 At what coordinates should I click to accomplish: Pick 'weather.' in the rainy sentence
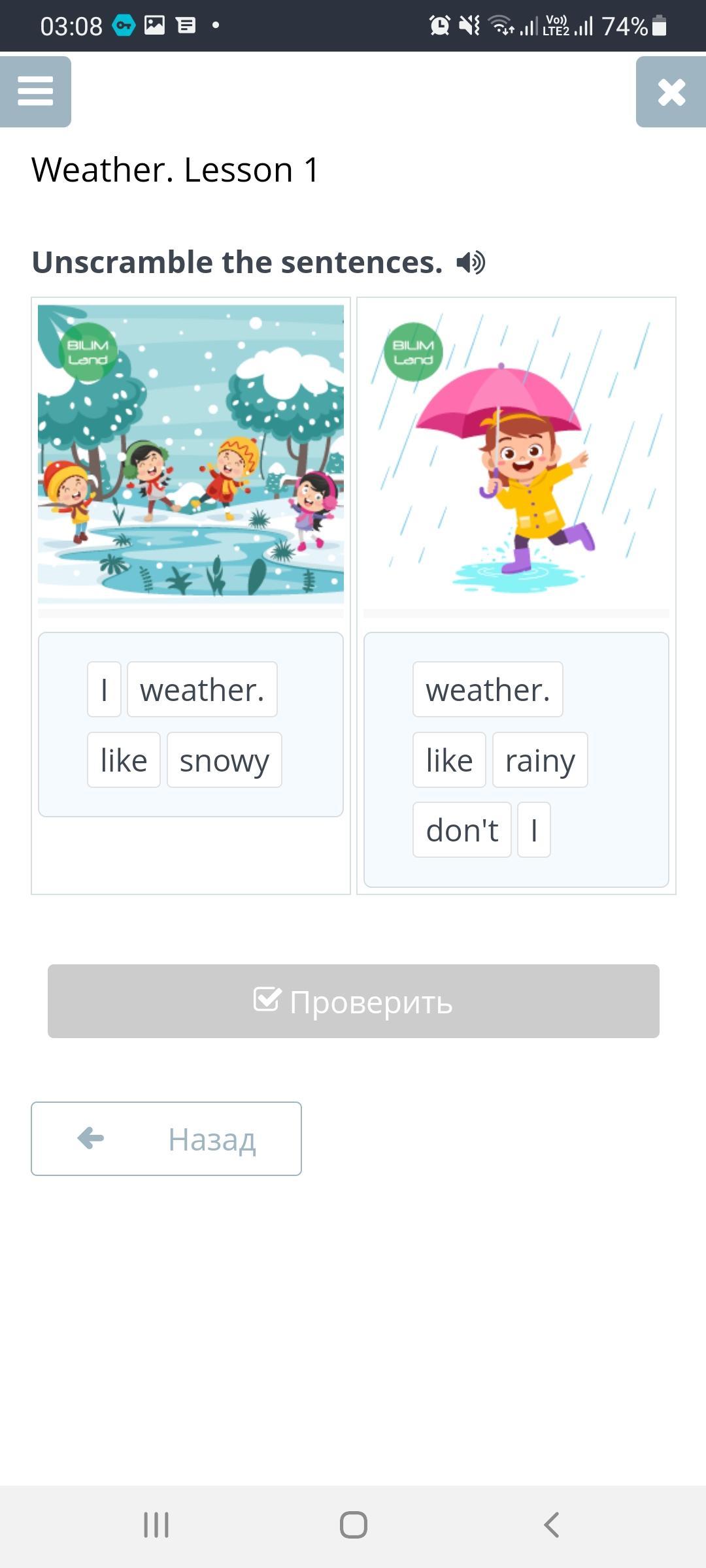coord(488,689)
